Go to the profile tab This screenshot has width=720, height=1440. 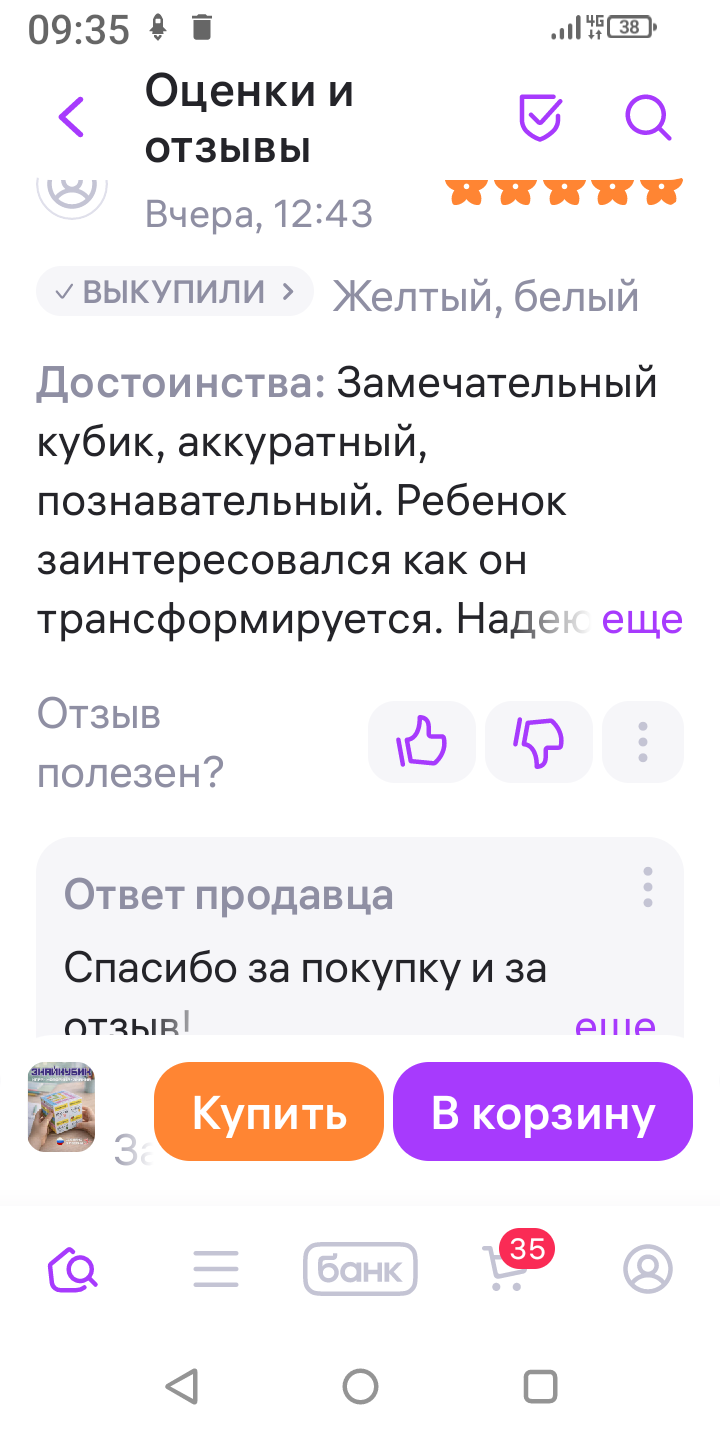pos(648,1269)
